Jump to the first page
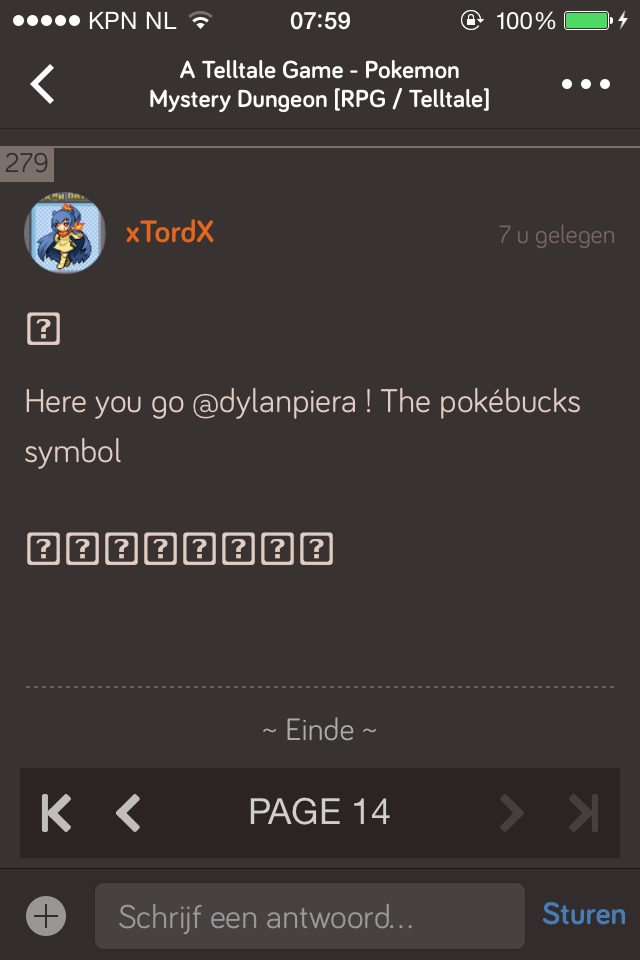This screenshot has height=960, width=640. pos(56,813)
